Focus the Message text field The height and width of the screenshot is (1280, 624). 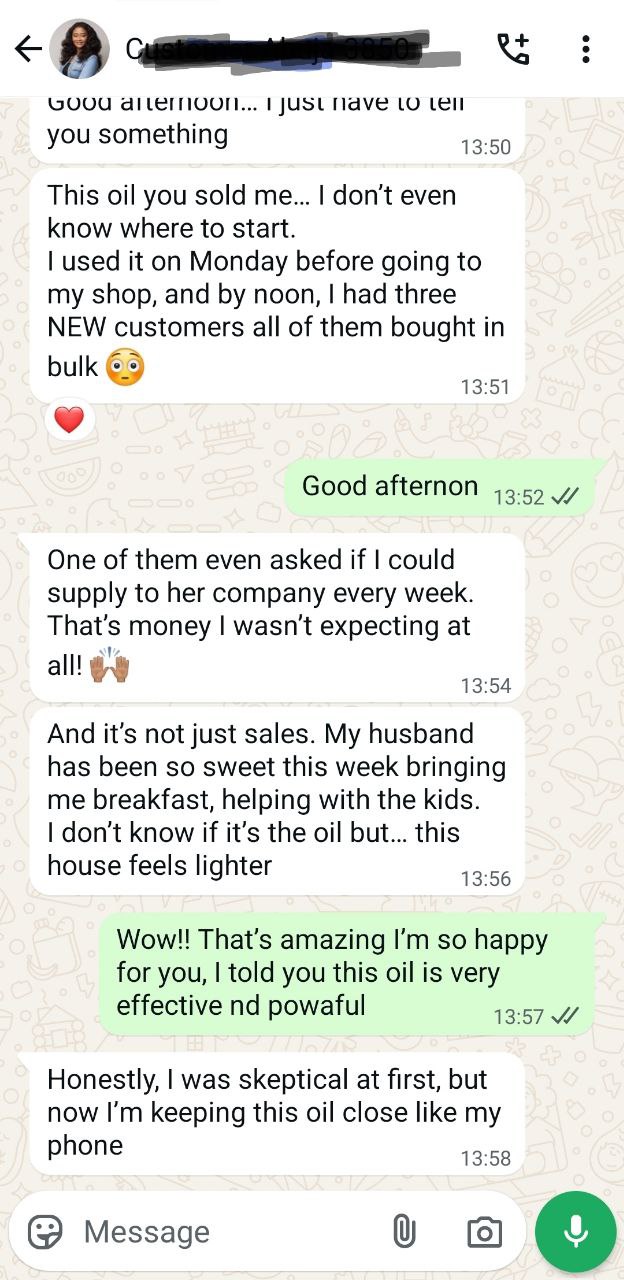click(220, 1232)
